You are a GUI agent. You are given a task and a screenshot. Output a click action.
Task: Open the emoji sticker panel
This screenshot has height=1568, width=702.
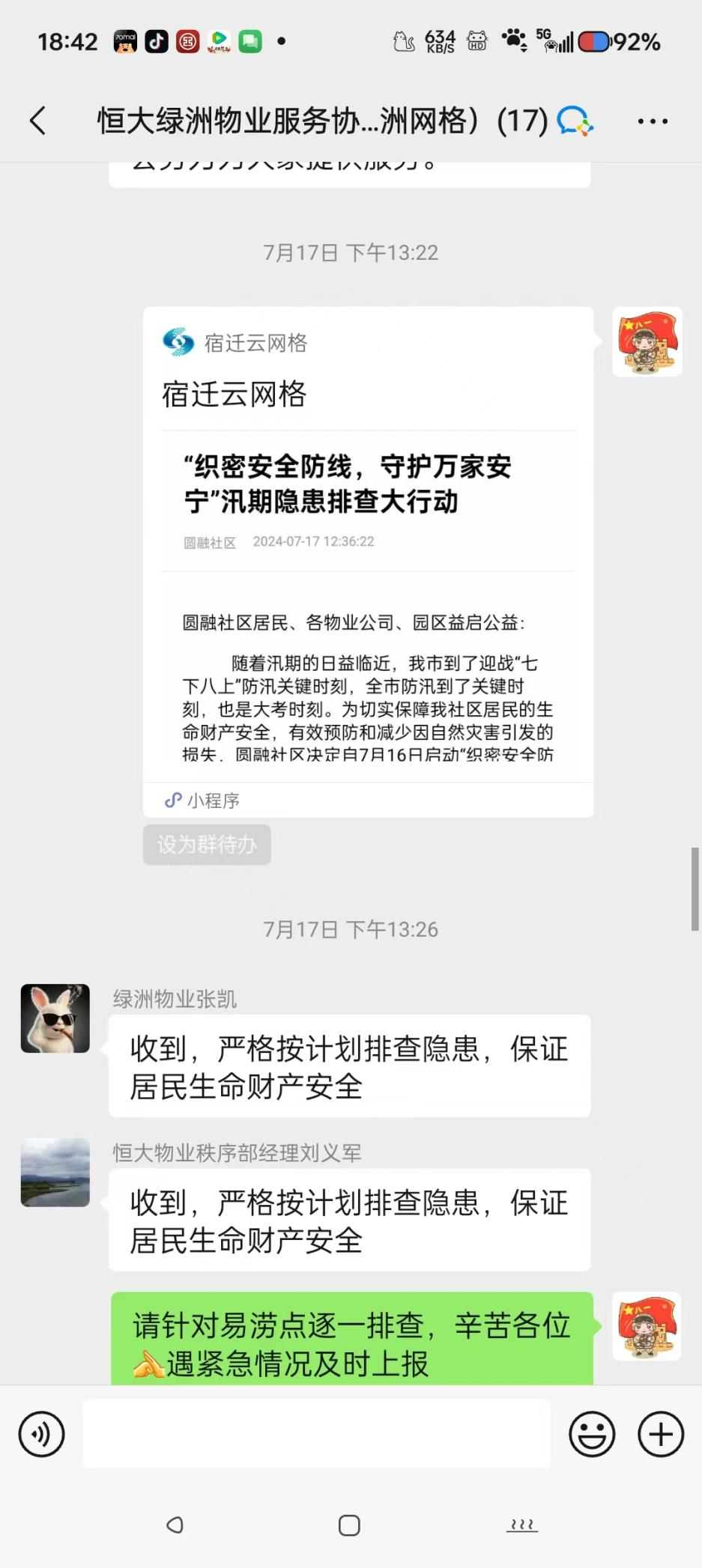click(x=592, y=1434)
